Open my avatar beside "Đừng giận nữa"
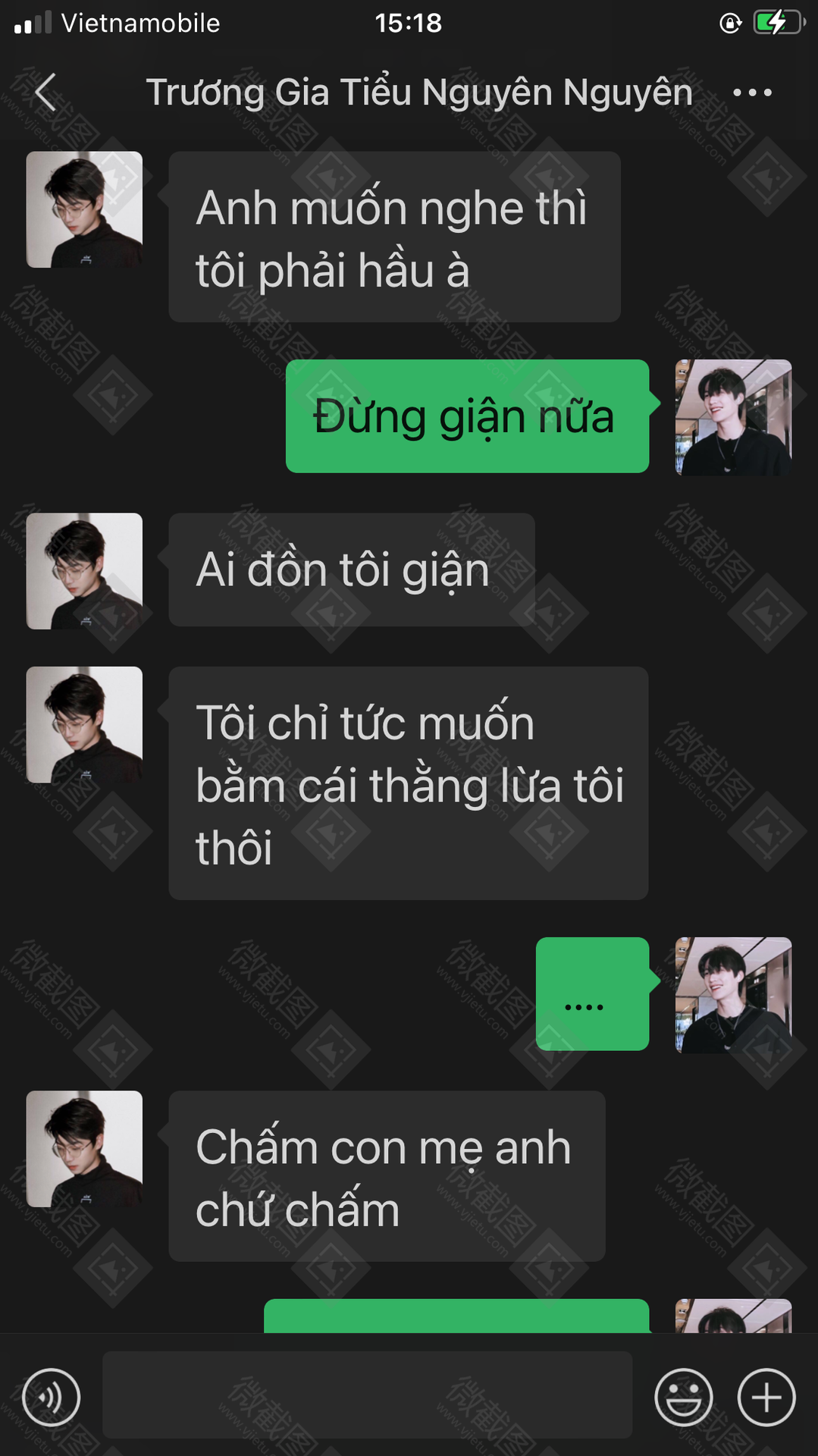 click(733, 417)
